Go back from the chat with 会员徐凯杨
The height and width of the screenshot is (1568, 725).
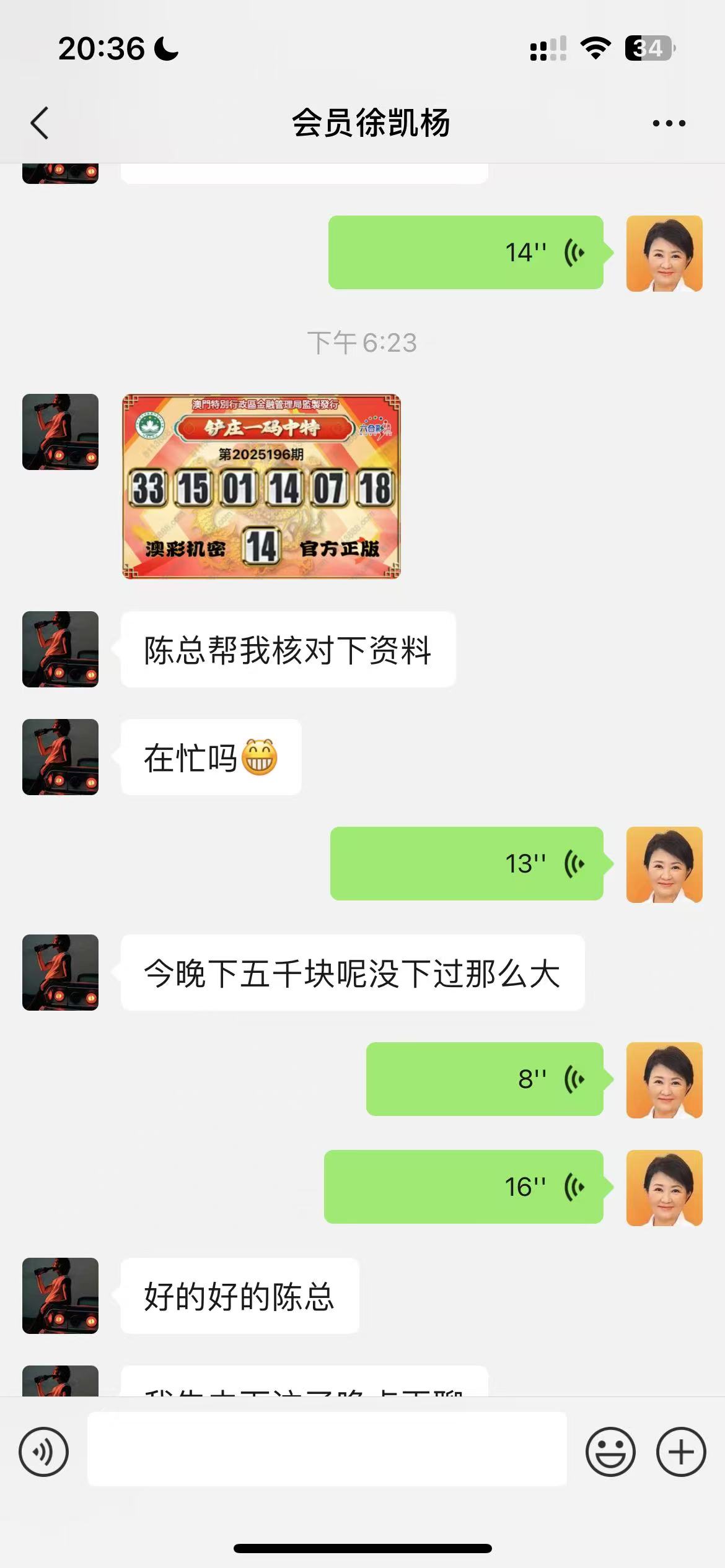tap(40, 123)
